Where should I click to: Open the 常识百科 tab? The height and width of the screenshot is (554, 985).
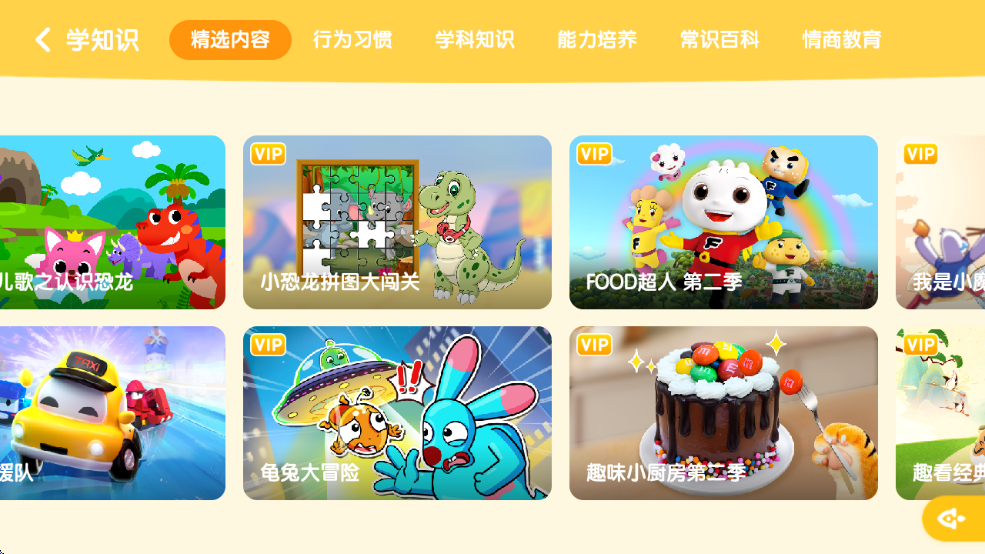tap(719, 40)
